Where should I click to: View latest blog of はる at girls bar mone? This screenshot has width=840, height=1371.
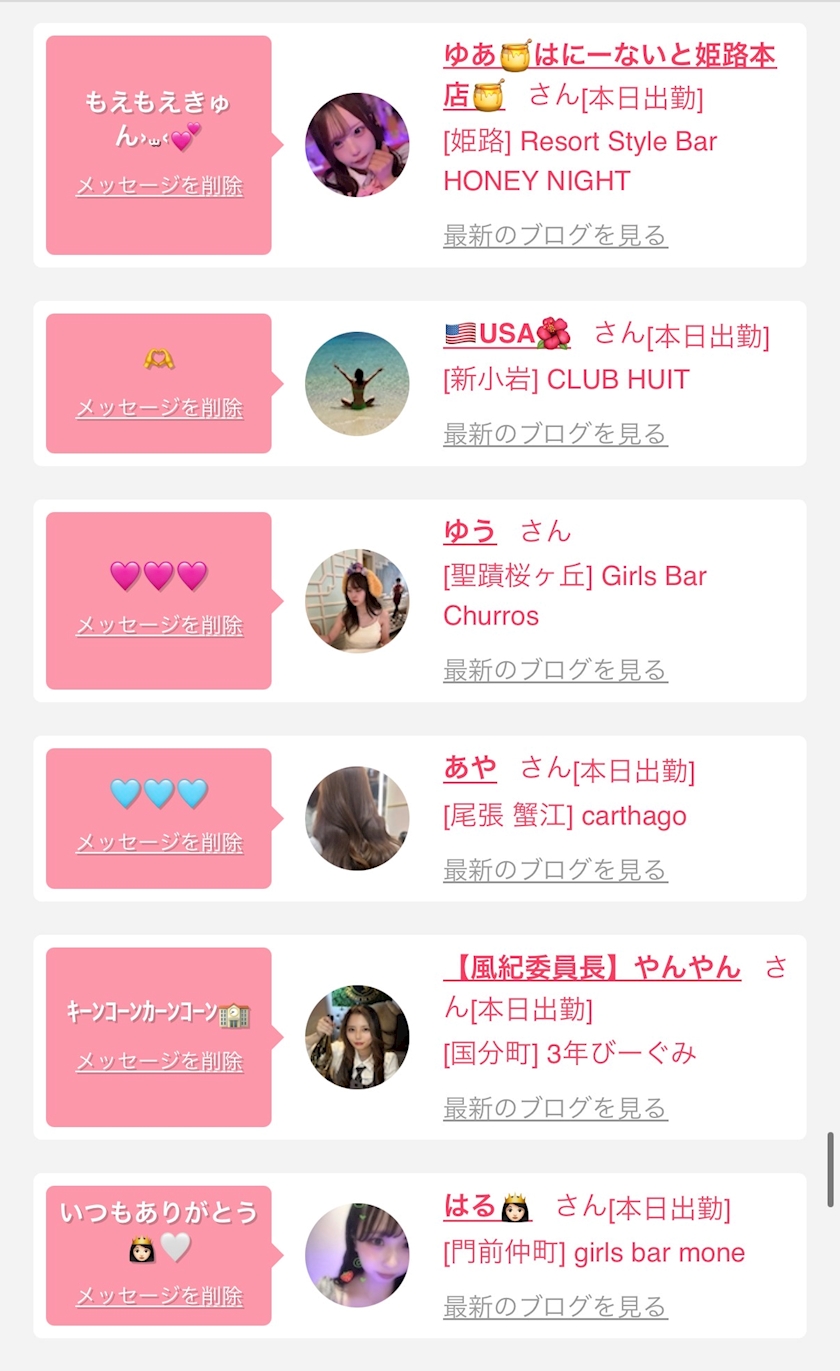coord(555,1307)
